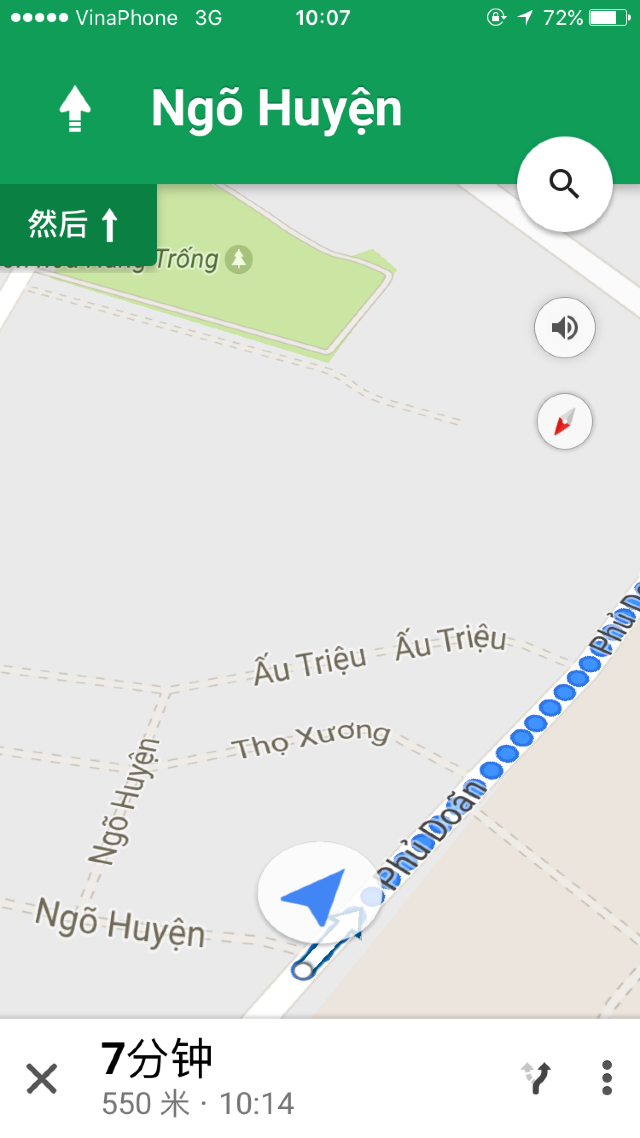Open Ngõ Huyện direction header

click(x=276, y=109)
